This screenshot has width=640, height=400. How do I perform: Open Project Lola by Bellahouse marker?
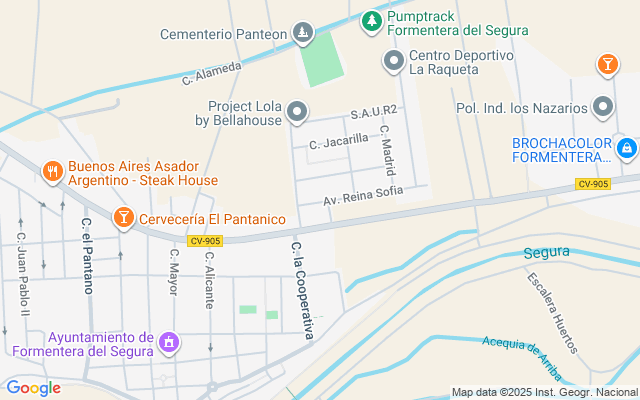click(297, 112)
